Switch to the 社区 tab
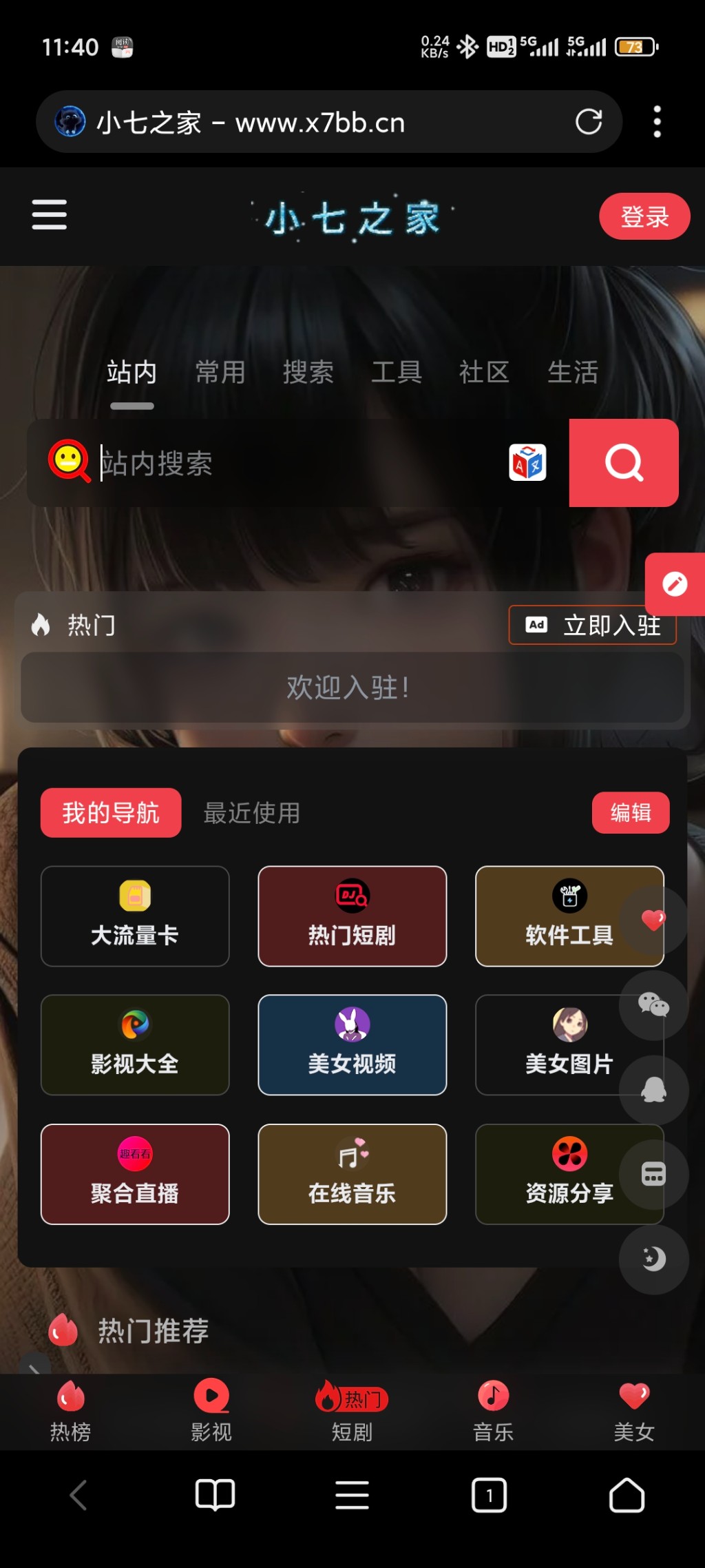Screen dimensions: 705x1568 pos(485,372)
